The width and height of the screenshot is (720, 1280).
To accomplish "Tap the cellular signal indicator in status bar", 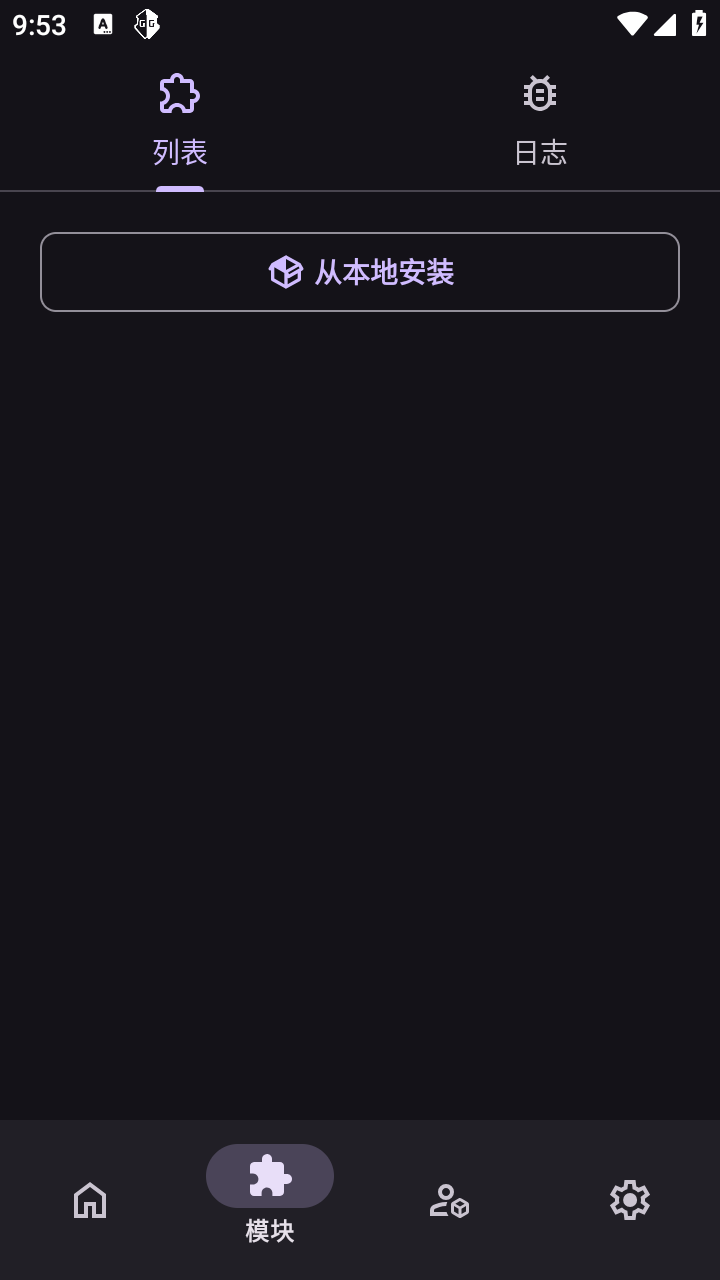I will click(665, 22).
